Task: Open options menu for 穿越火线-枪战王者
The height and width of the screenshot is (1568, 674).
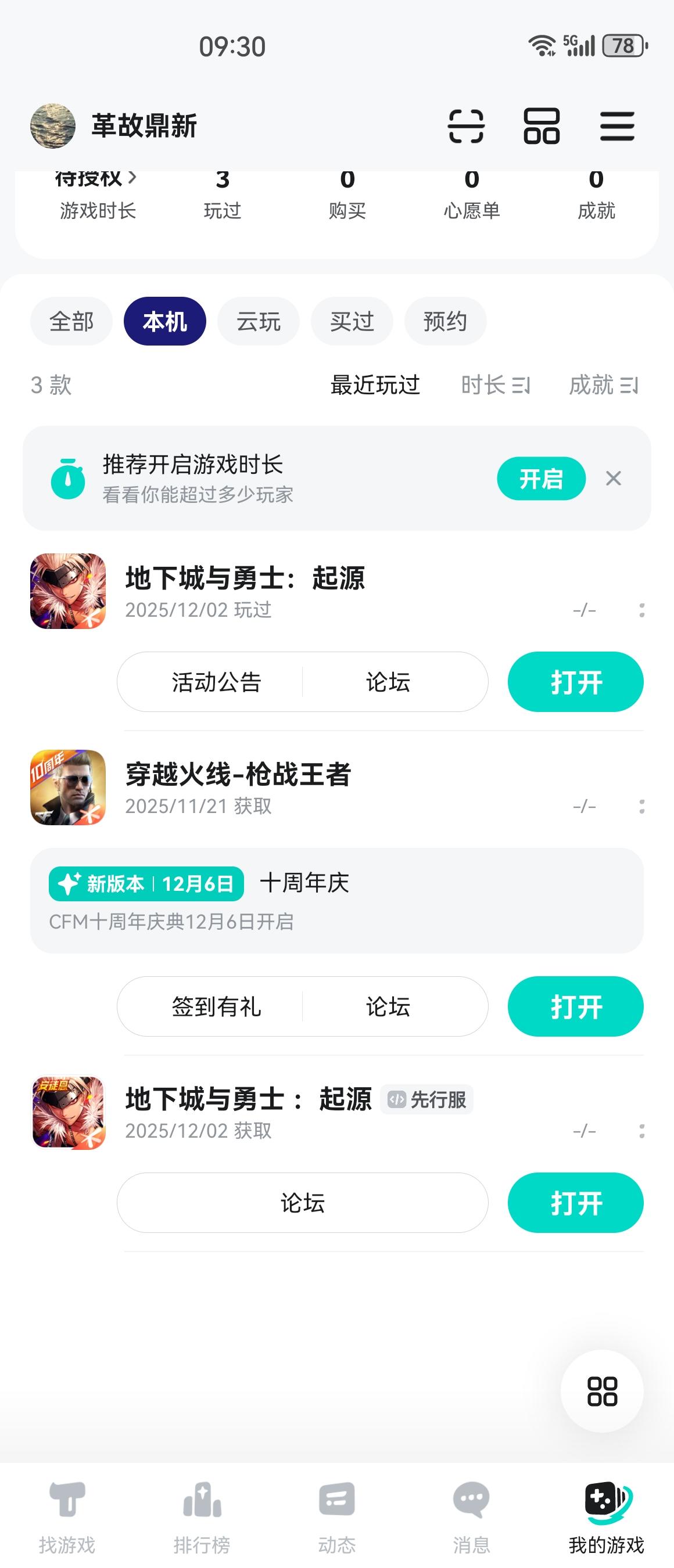Action: click(x=644, y=807)
